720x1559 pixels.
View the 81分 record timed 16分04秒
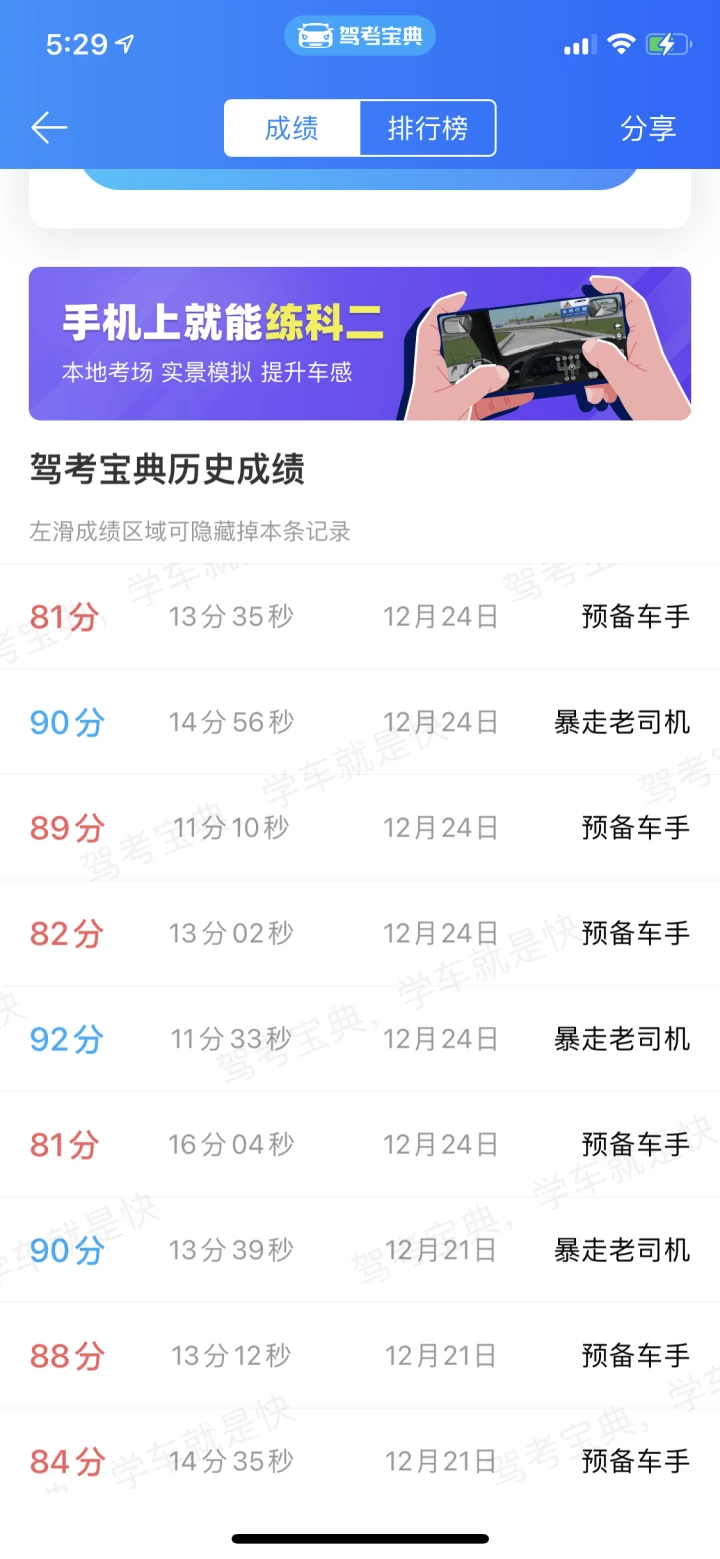pyautogui.click(x=360, y=1144)
